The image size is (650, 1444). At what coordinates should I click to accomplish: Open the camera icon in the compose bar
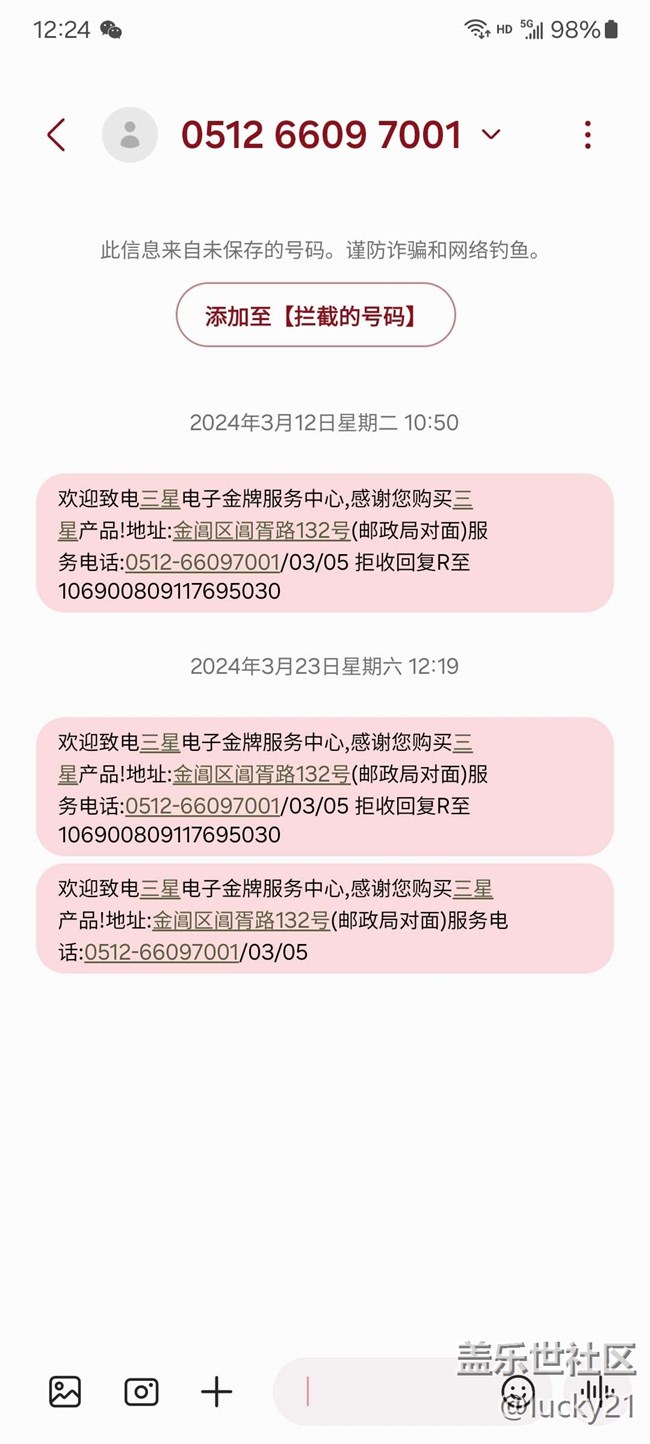141,1391
